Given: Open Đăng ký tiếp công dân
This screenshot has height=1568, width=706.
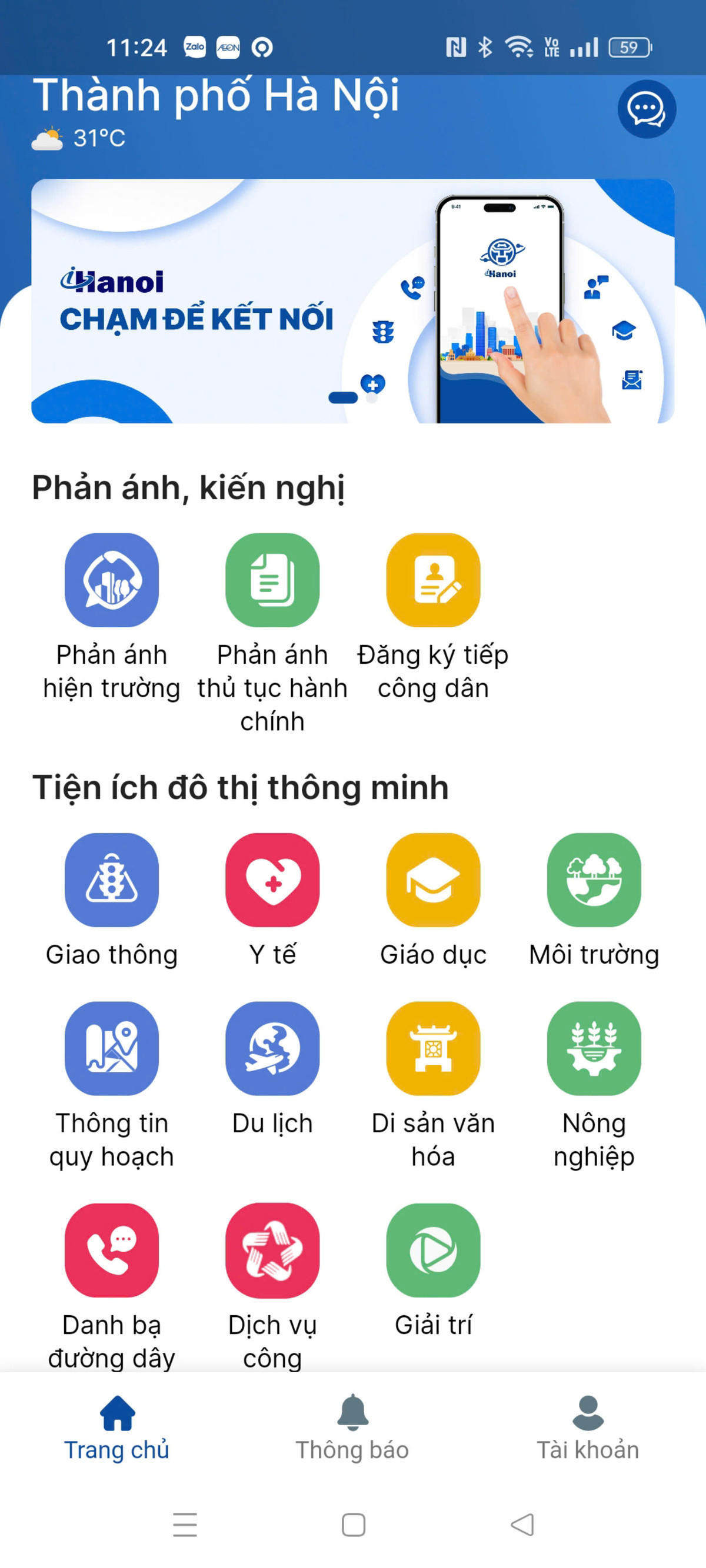Looking at the screenshot, I should tap(432, 581).
